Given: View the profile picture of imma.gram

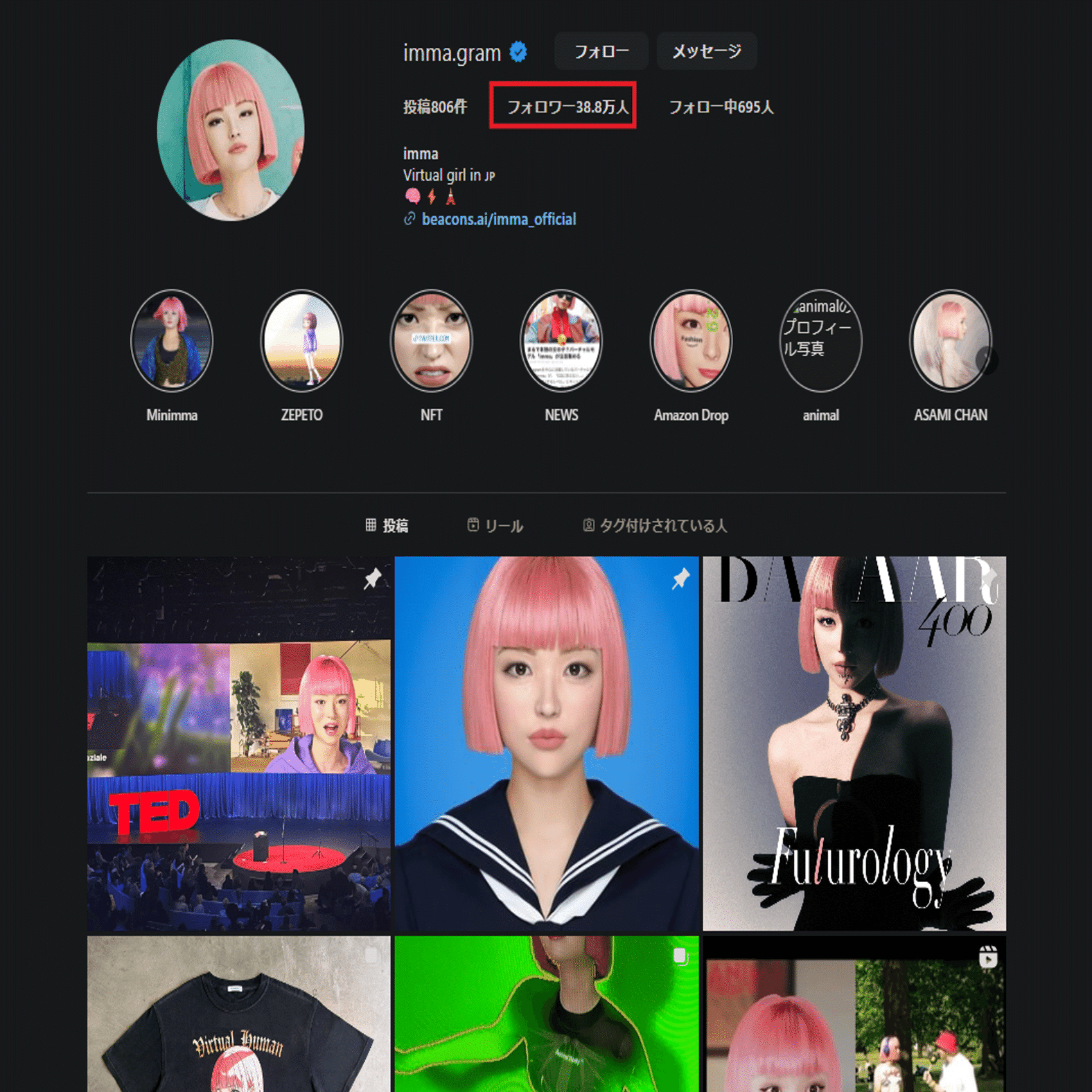Looking at the screenshot, I should (x=231, y=130).
